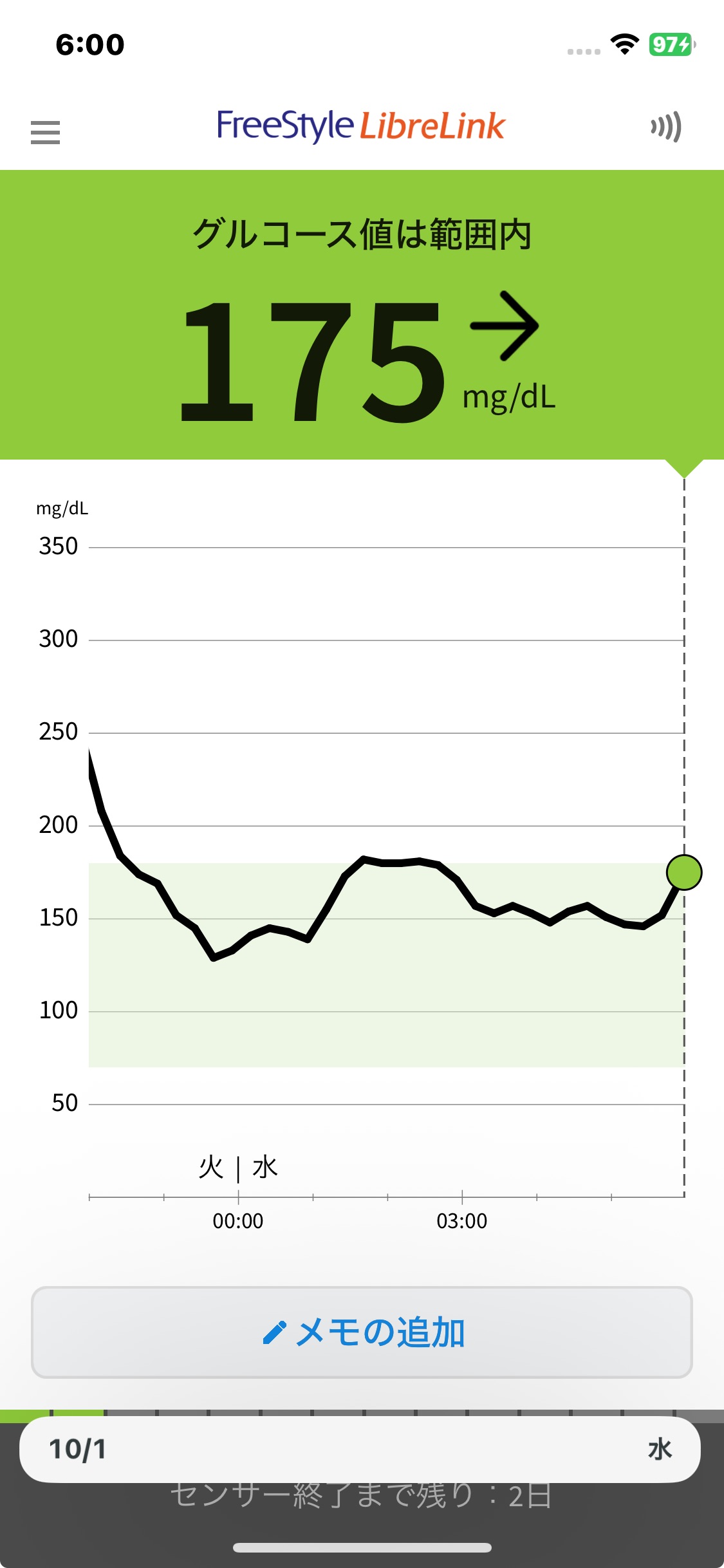
Task: Tap the green current reading point on the graph
Action: coord(684,873)
